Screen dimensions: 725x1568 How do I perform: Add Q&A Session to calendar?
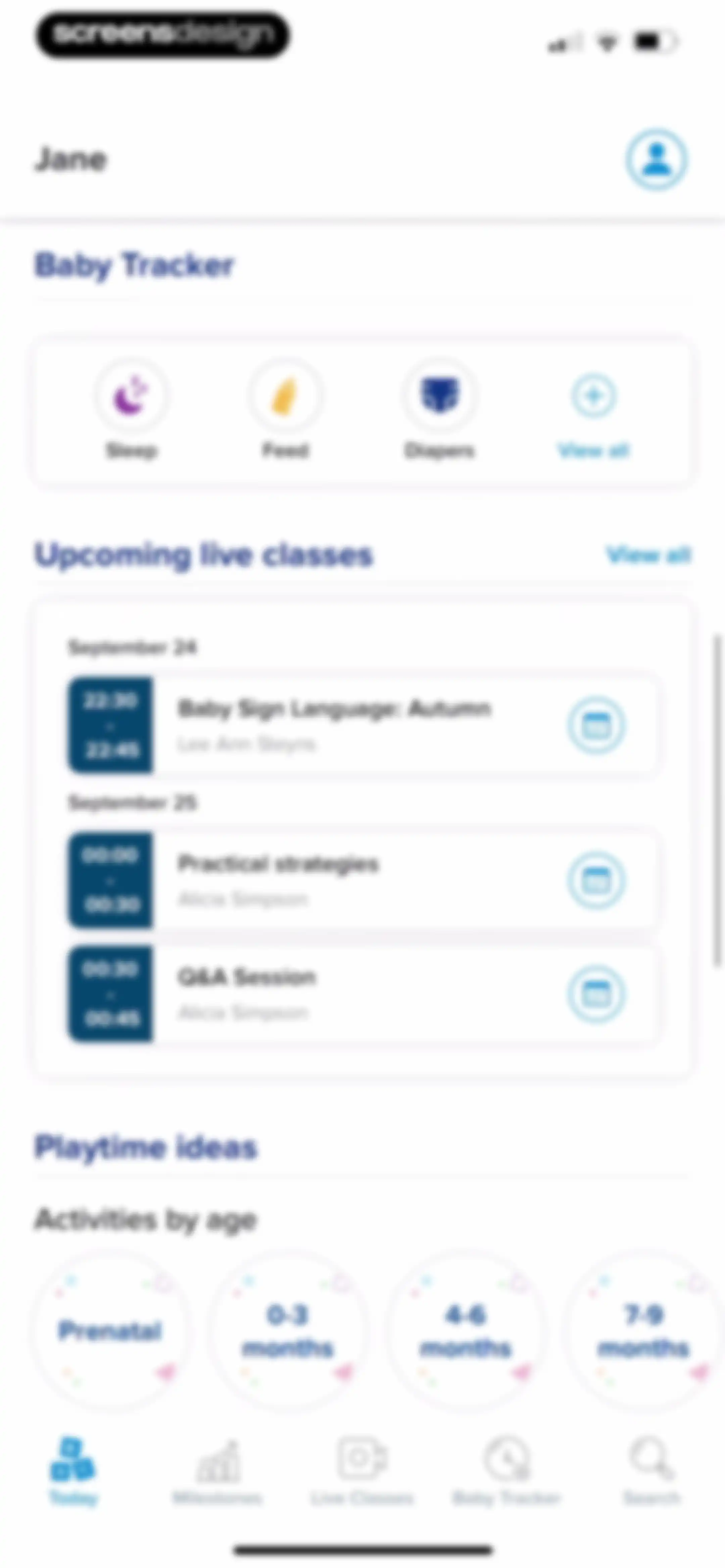coord(596,994)
